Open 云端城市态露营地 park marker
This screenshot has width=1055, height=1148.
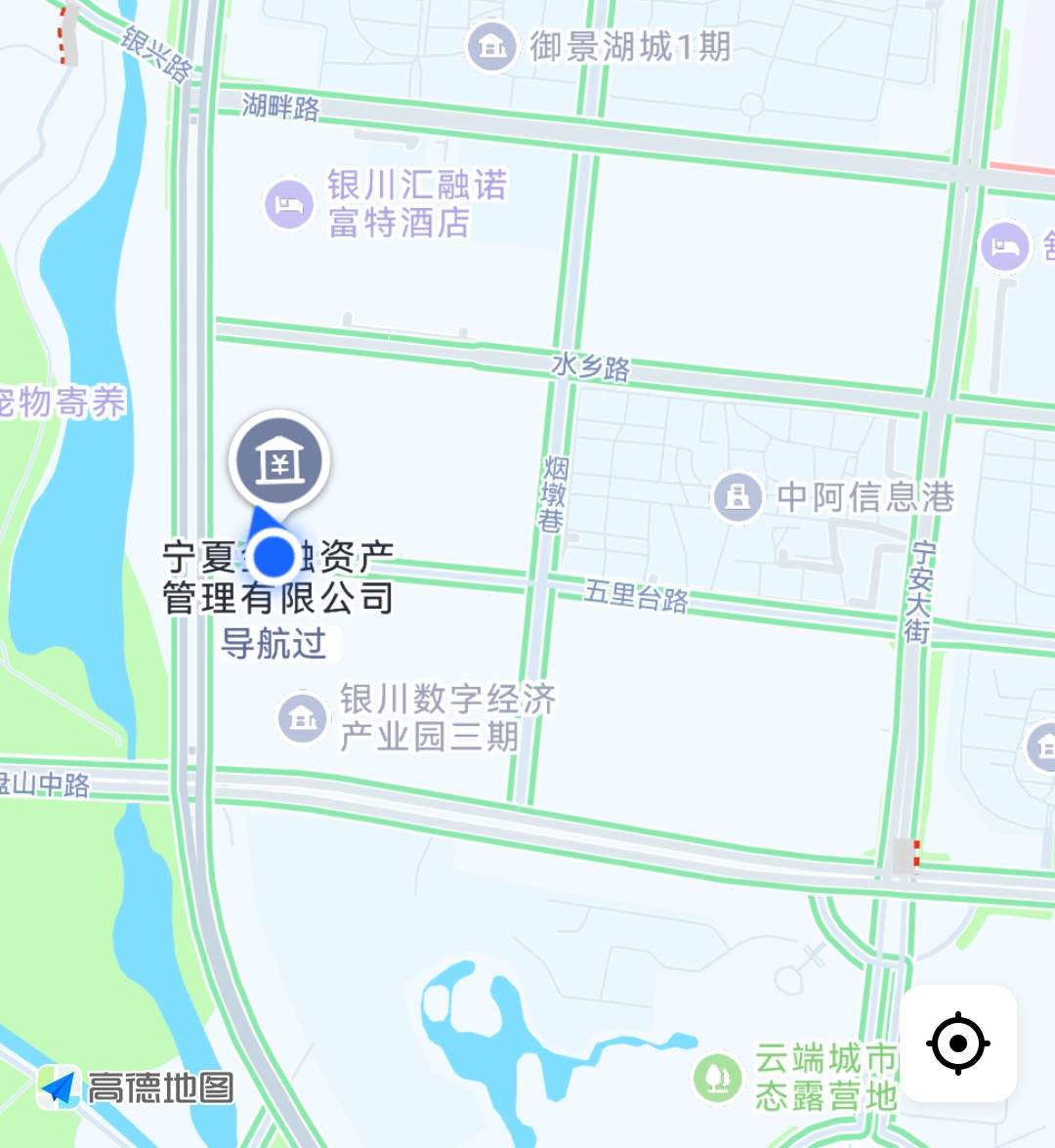click(718, 1077)
